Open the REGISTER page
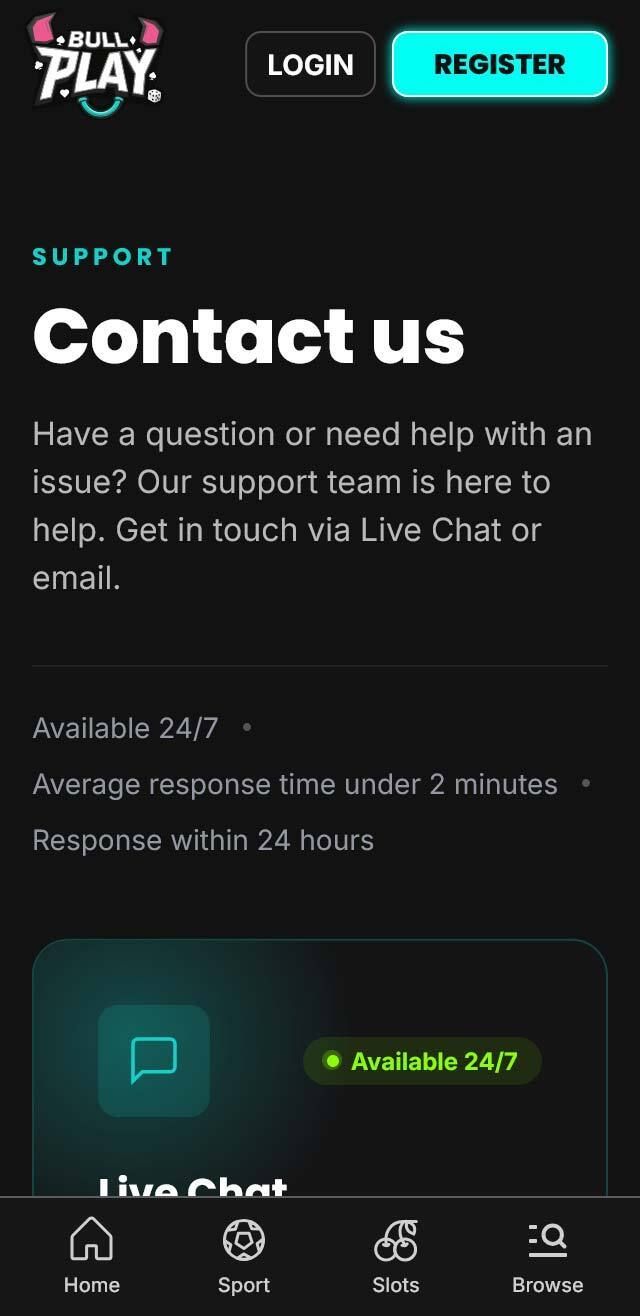 click(500, 64)
